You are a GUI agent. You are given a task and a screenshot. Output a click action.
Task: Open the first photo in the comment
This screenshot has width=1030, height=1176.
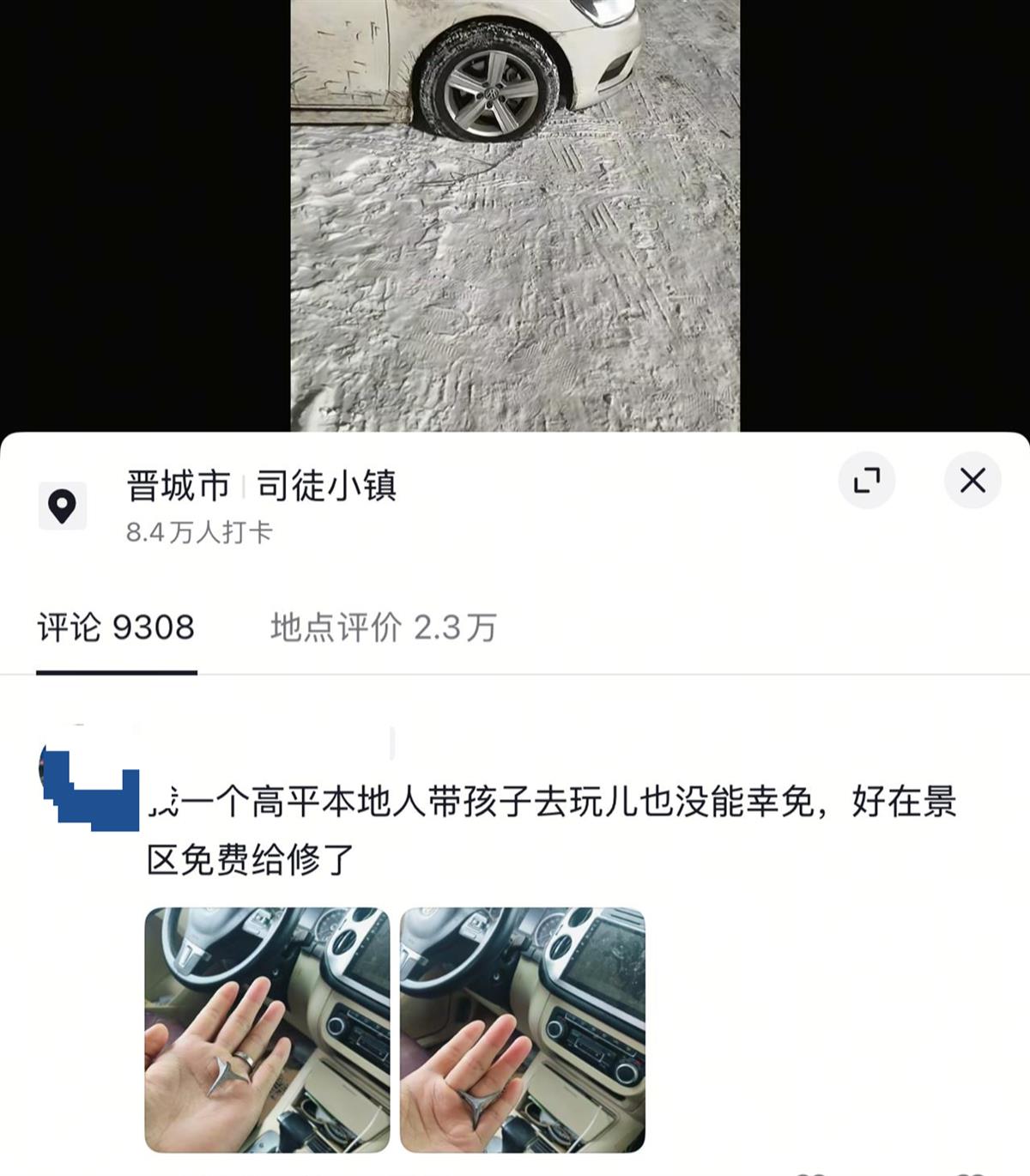(267, 1029)
